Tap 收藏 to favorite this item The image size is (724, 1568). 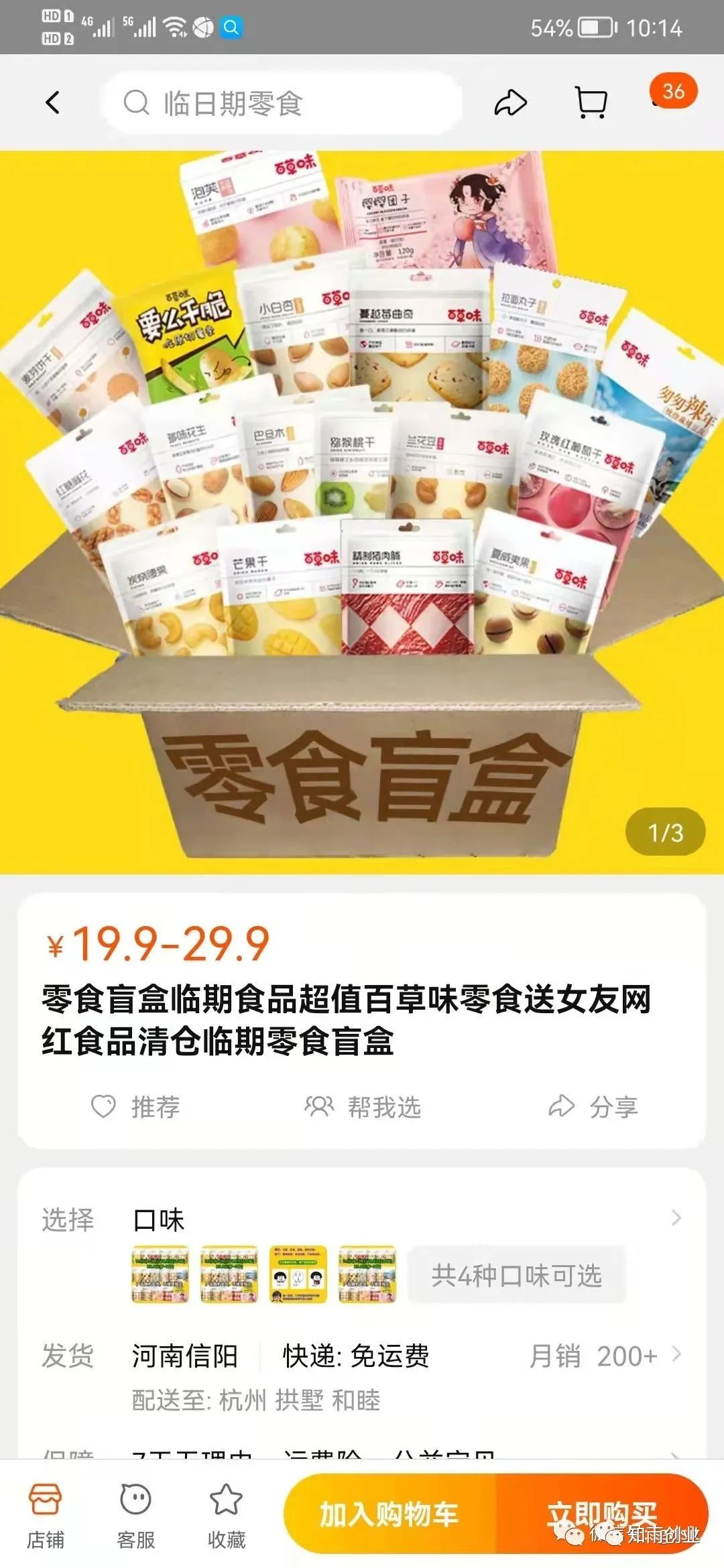tap(227, 1517)
